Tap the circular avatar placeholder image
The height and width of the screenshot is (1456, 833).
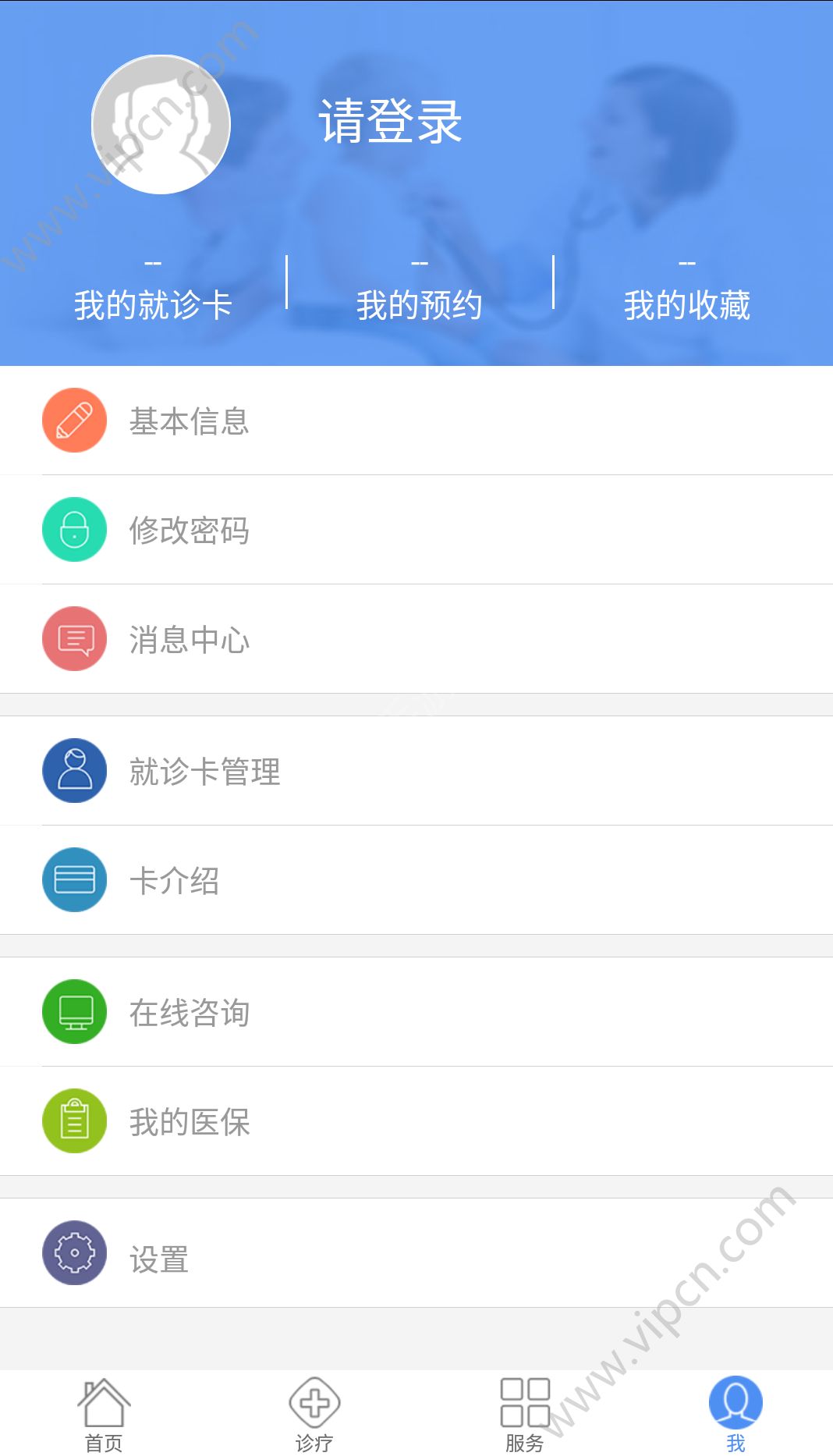coord(160,123)
